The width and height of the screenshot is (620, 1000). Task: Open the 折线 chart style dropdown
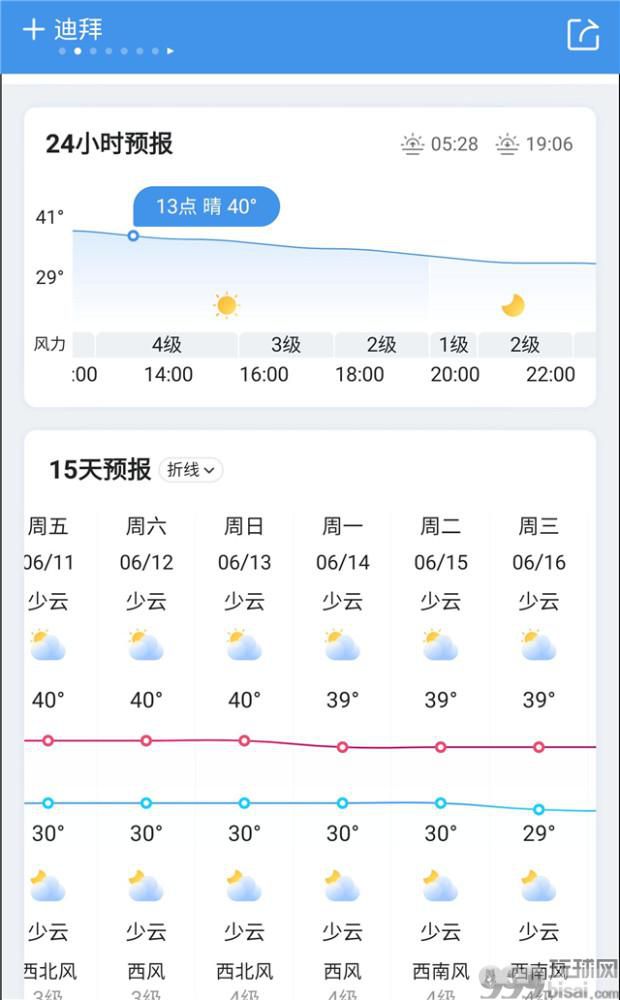pos(191,470)
